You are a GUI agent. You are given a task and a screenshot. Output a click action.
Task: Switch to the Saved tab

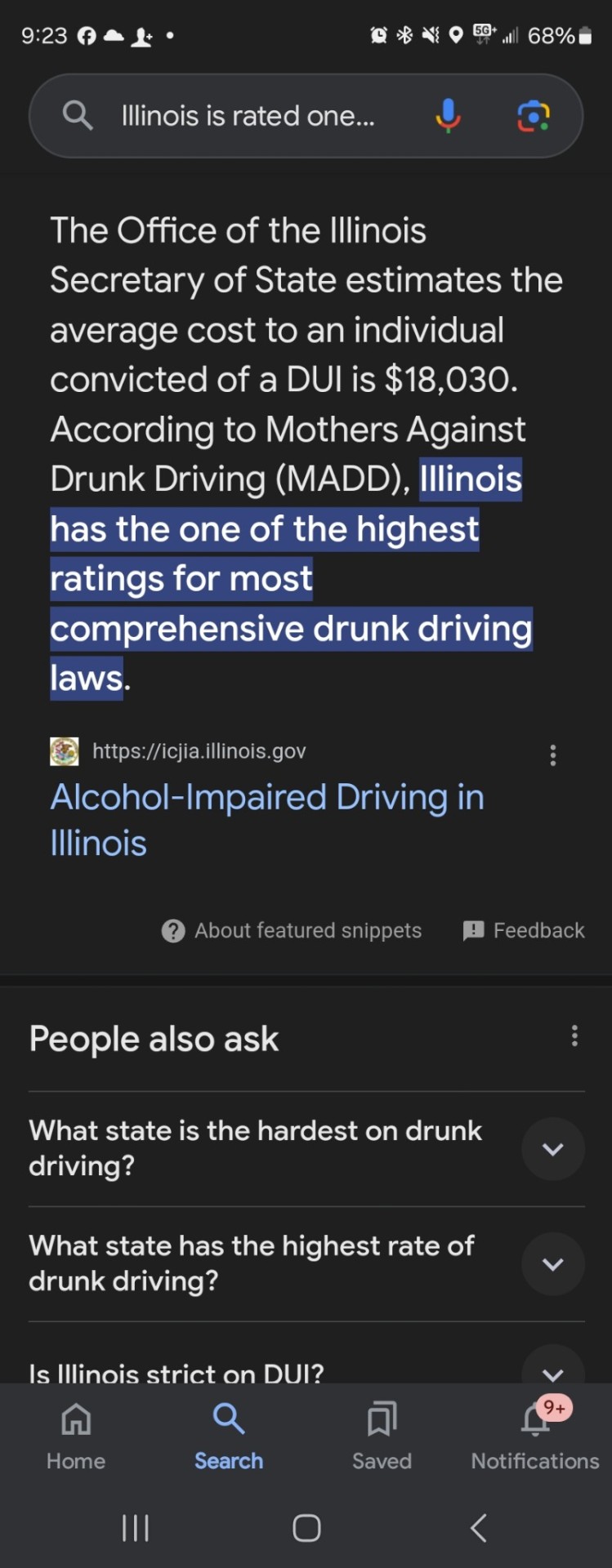(x=382, y=1436)
